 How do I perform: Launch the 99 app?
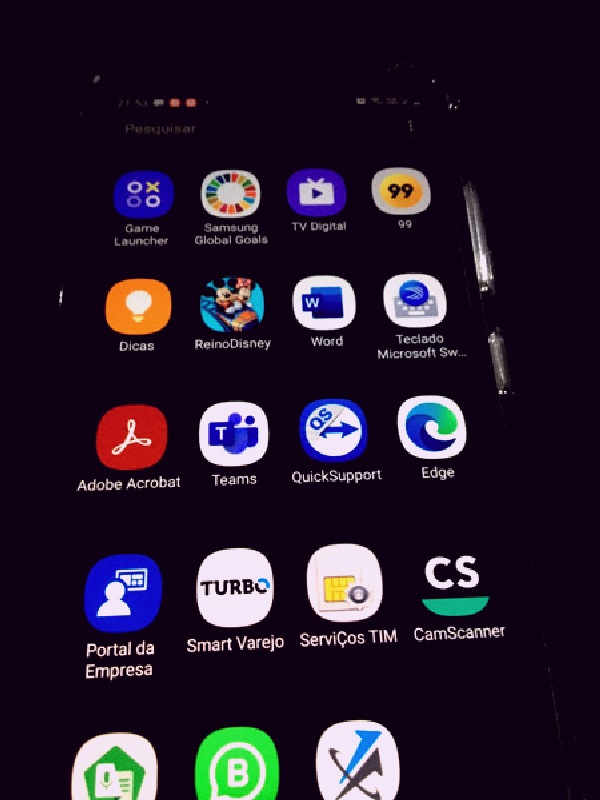(x=401, y=191)
